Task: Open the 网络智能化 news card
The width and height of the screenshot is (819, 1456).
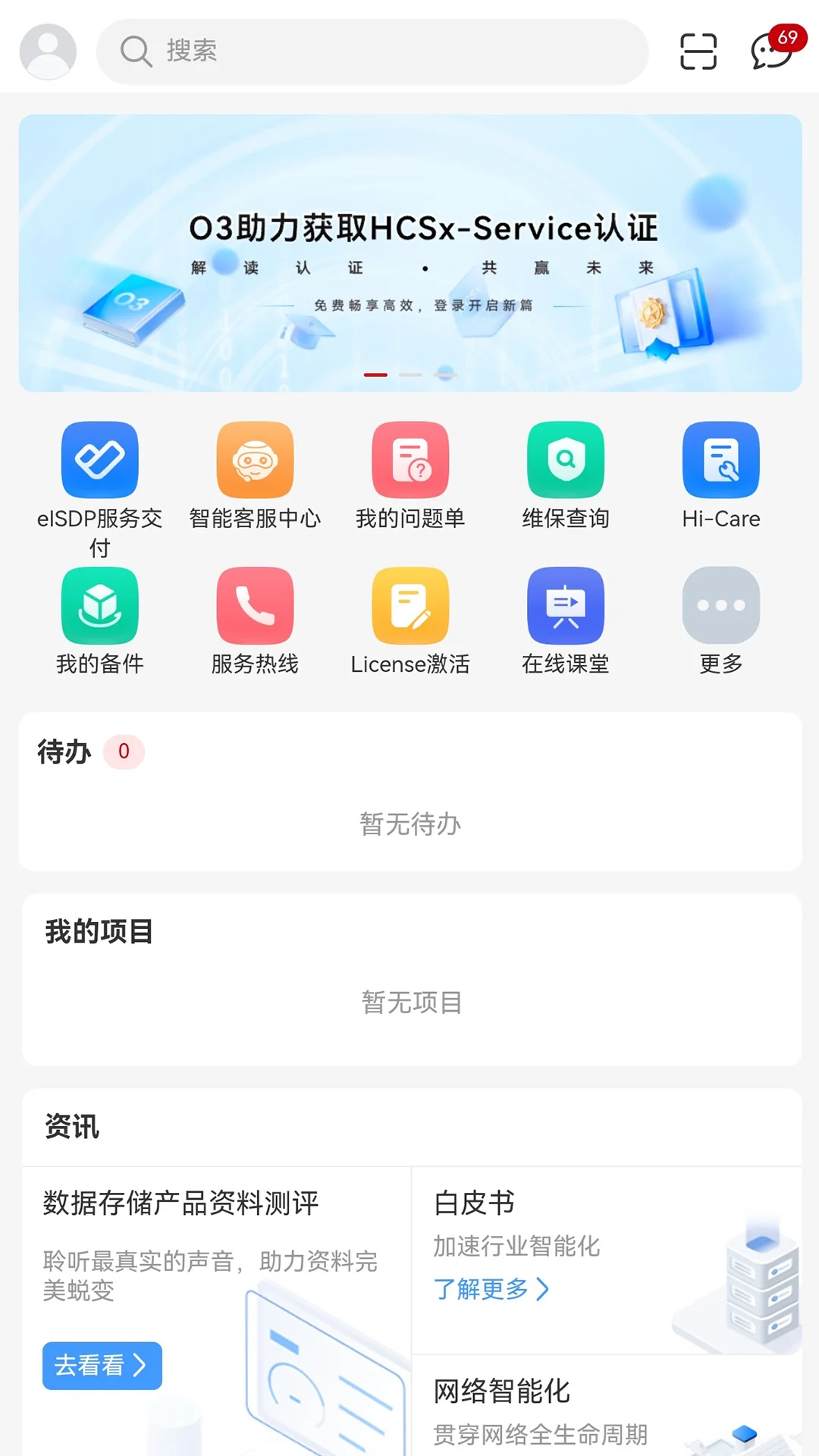Action: [x=503, y=1391]
